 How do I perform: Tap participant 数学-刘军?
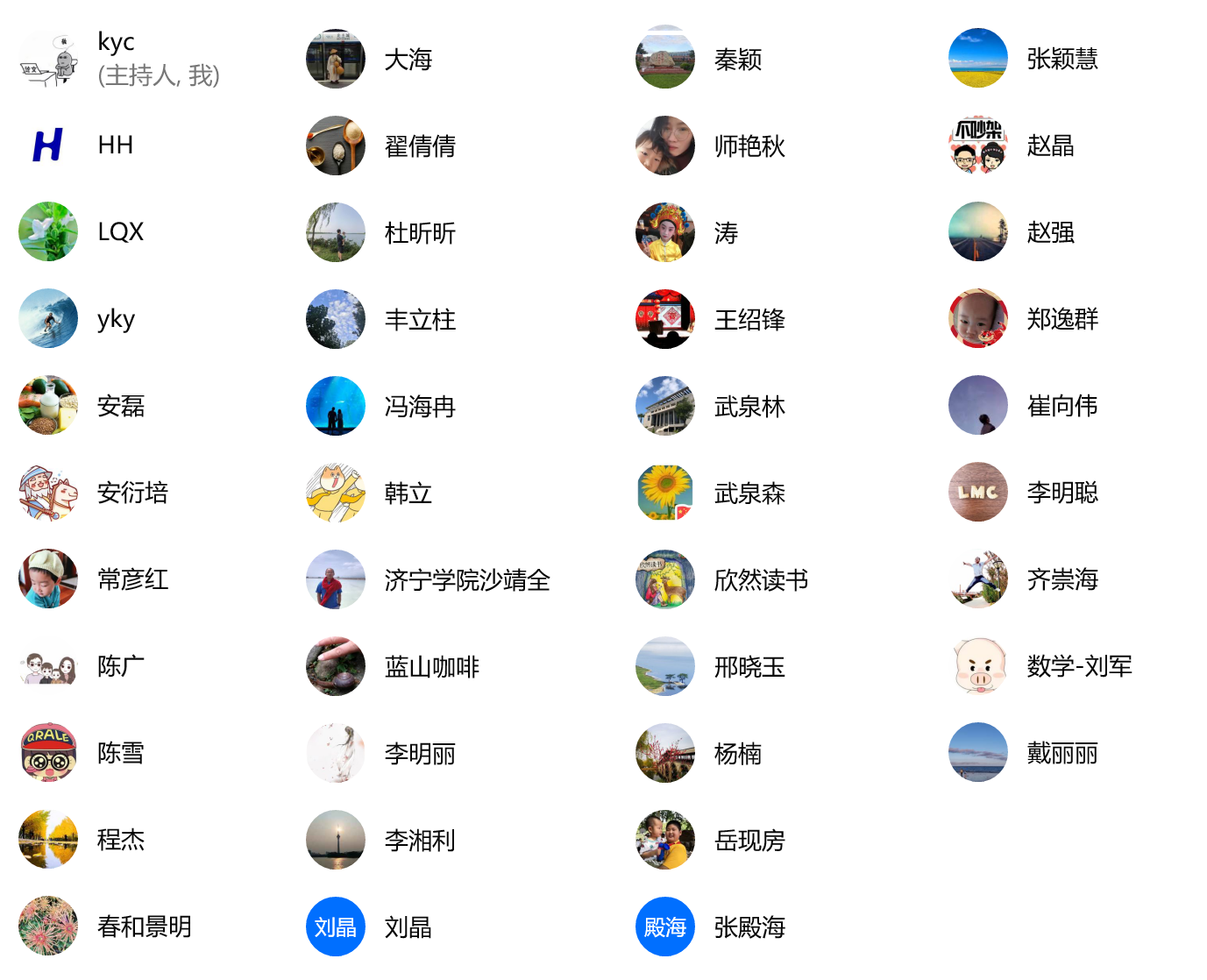tap(1079, 666)
